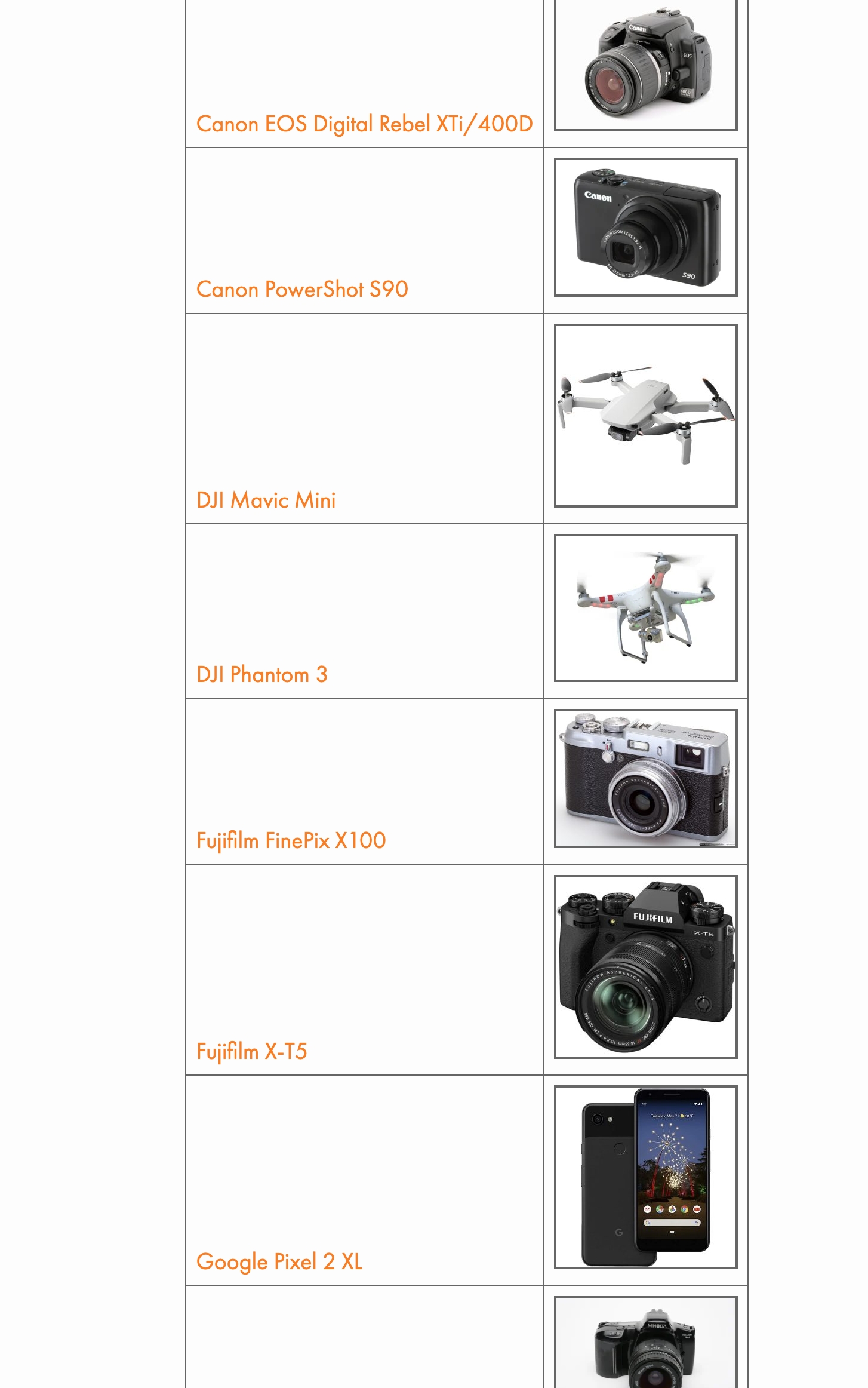This screenshot has width=868, height=1388.
Task: Open the Canon EOS Digital Rebel XTi/400D link
Action: click(x=364, y=124)
